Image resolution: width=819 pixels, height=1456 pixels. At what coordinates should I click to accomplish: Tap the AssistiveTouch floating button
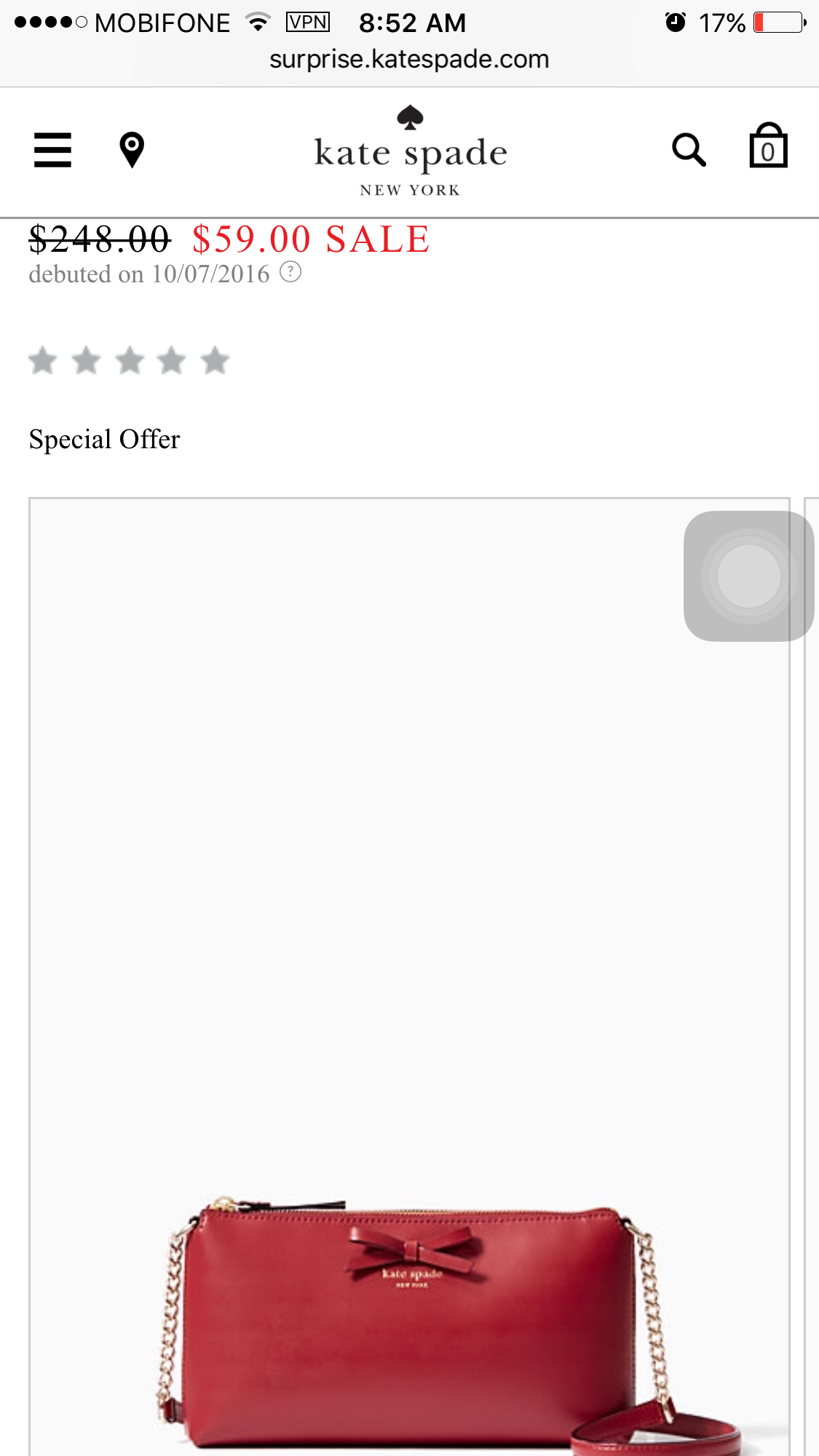pyautogui.click(x=748, y=576)
